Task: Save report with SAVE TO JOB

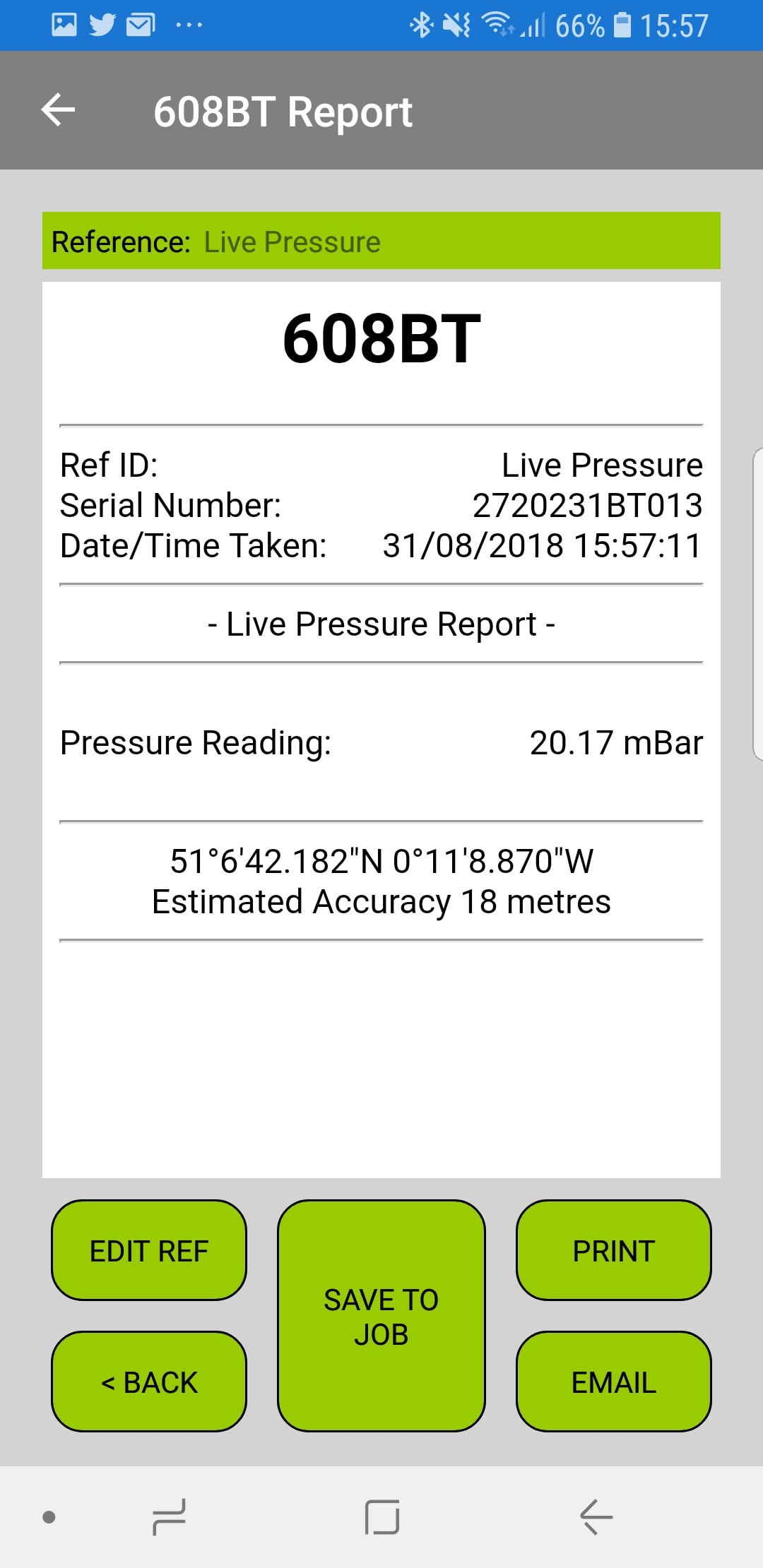Action: click(381, 1316)
